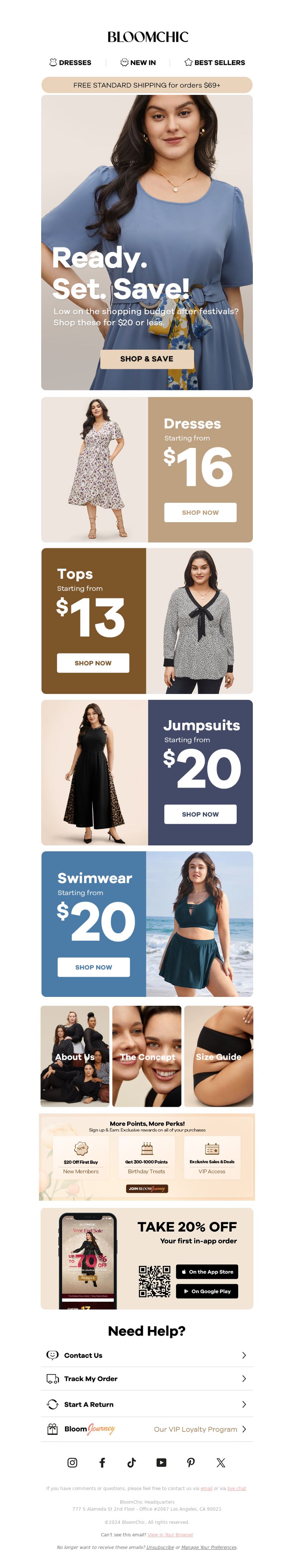
Task: Open the Contact Us row
Action: (147, 1355)
